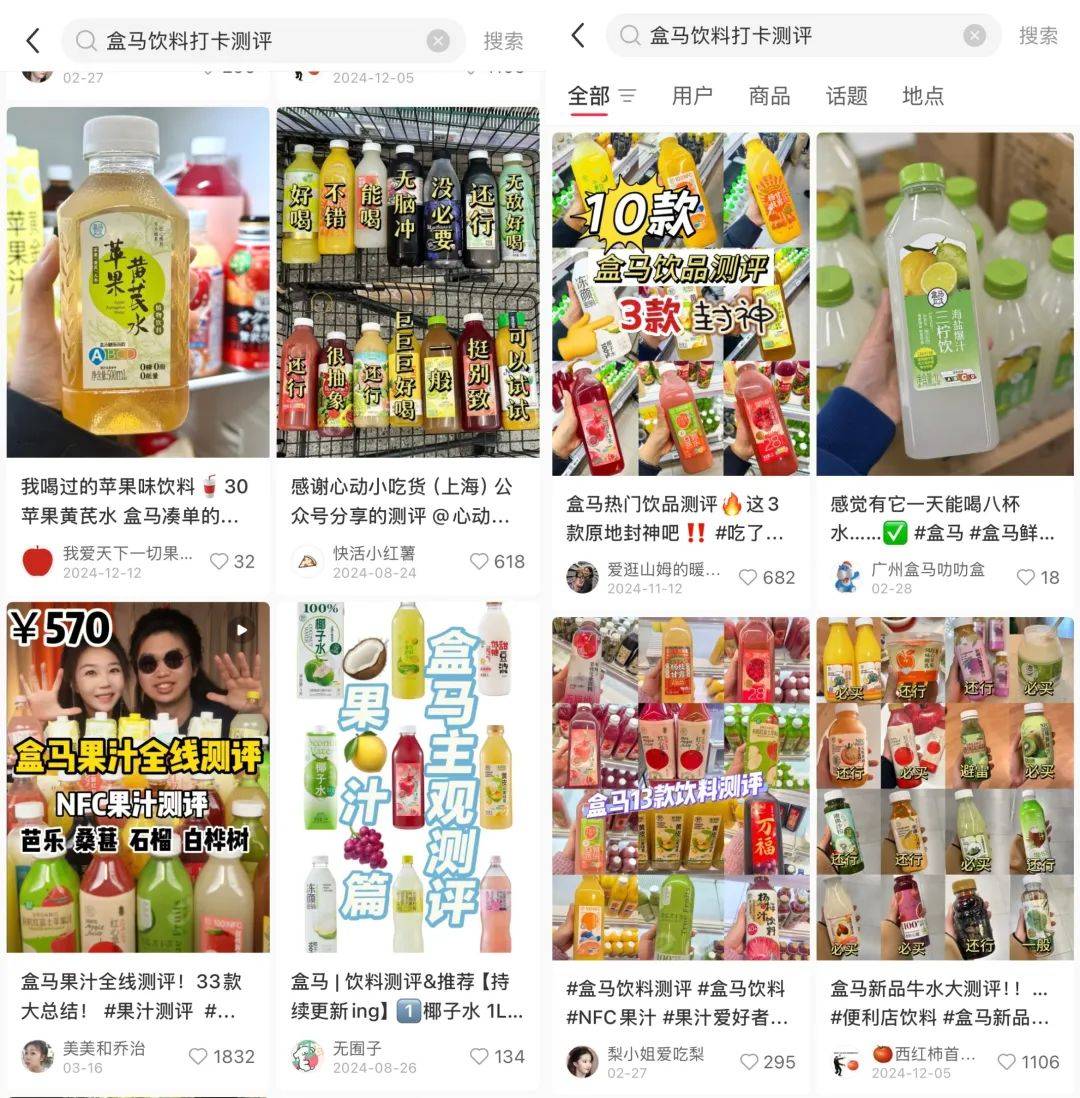Open the 盒马热门饮品测评 post
1080x1098 pixels.
point(681,304)
